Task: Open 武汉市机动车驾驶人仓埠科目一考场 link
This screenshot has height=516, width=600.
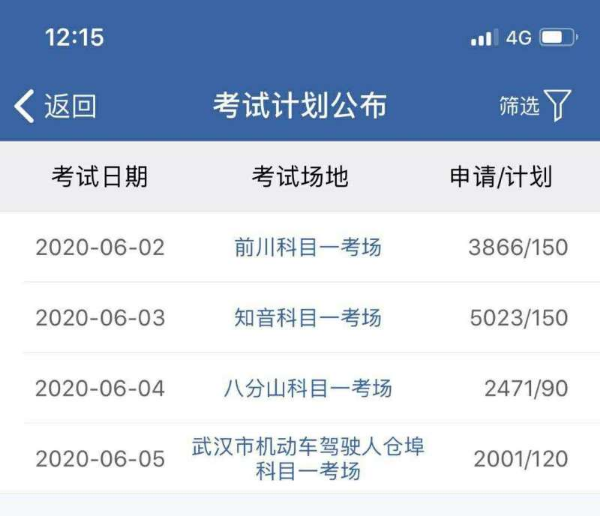Action: click(308, 458)
